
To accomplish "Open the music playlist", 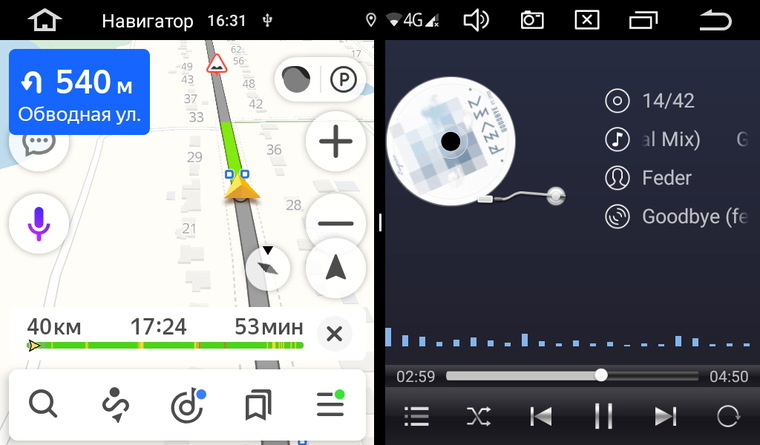I will 416,416.
